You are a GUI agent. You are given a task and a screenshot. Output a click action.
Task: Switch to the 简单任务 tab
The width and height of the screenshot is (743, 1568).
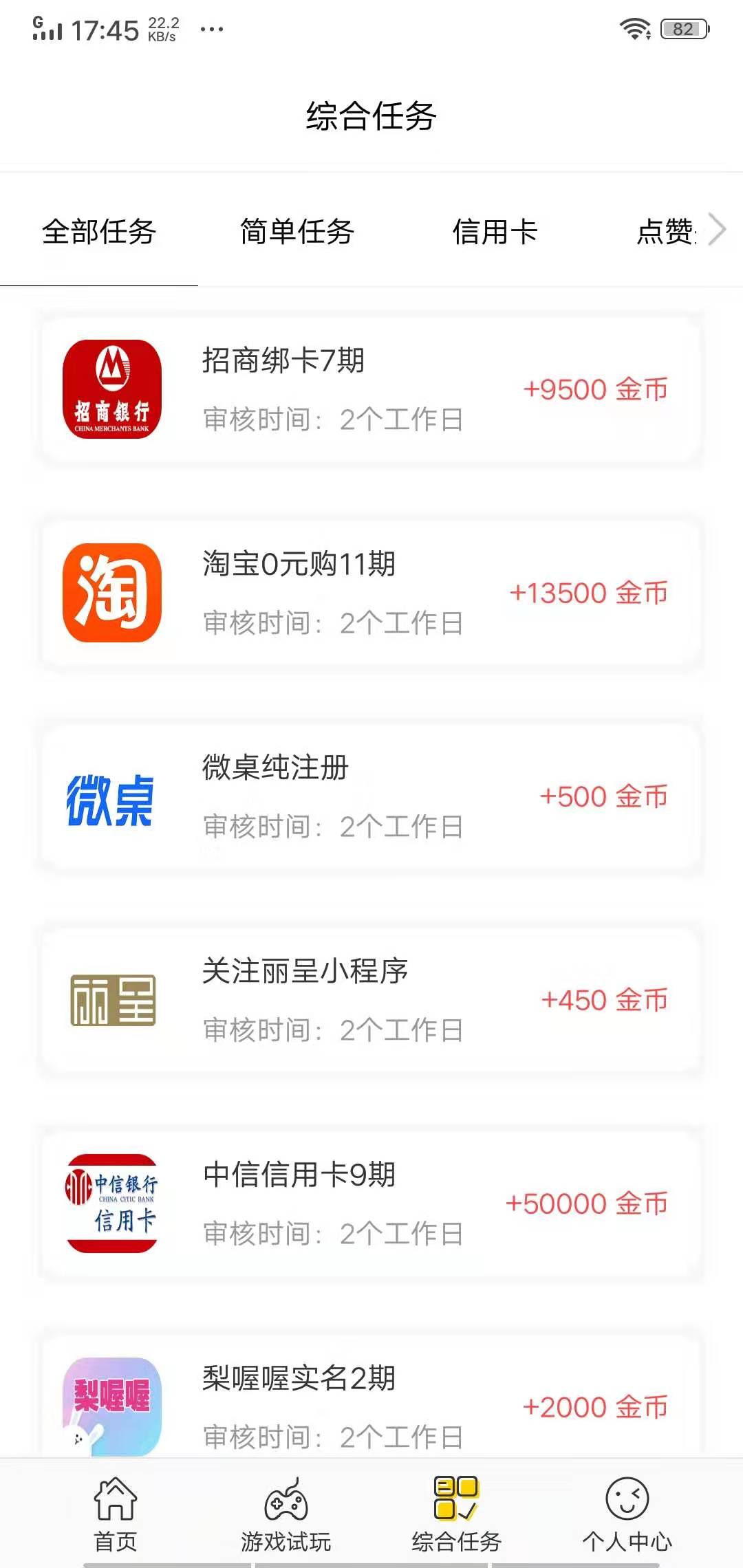[x=296, y=234]
